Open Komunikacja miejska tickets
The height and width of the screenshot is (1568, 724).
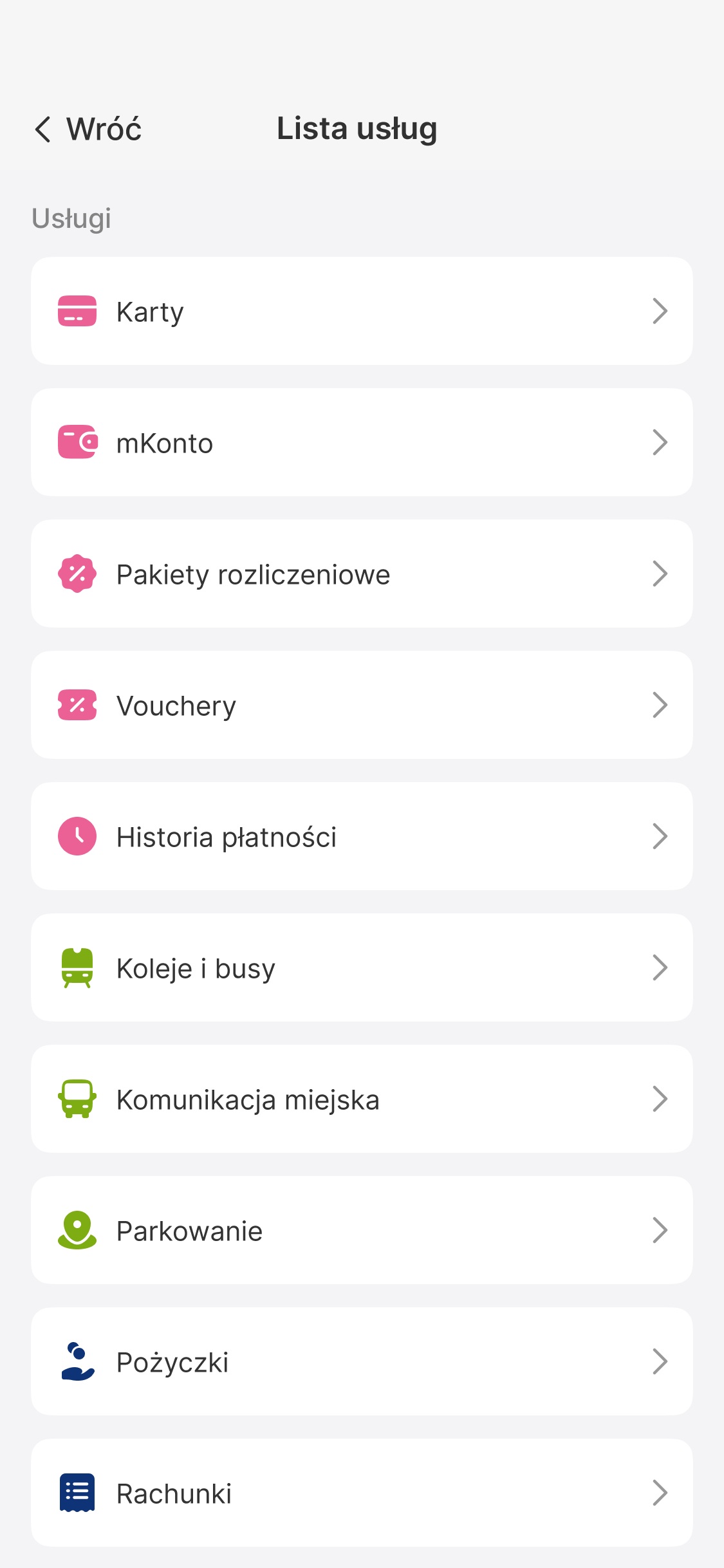362,1099
